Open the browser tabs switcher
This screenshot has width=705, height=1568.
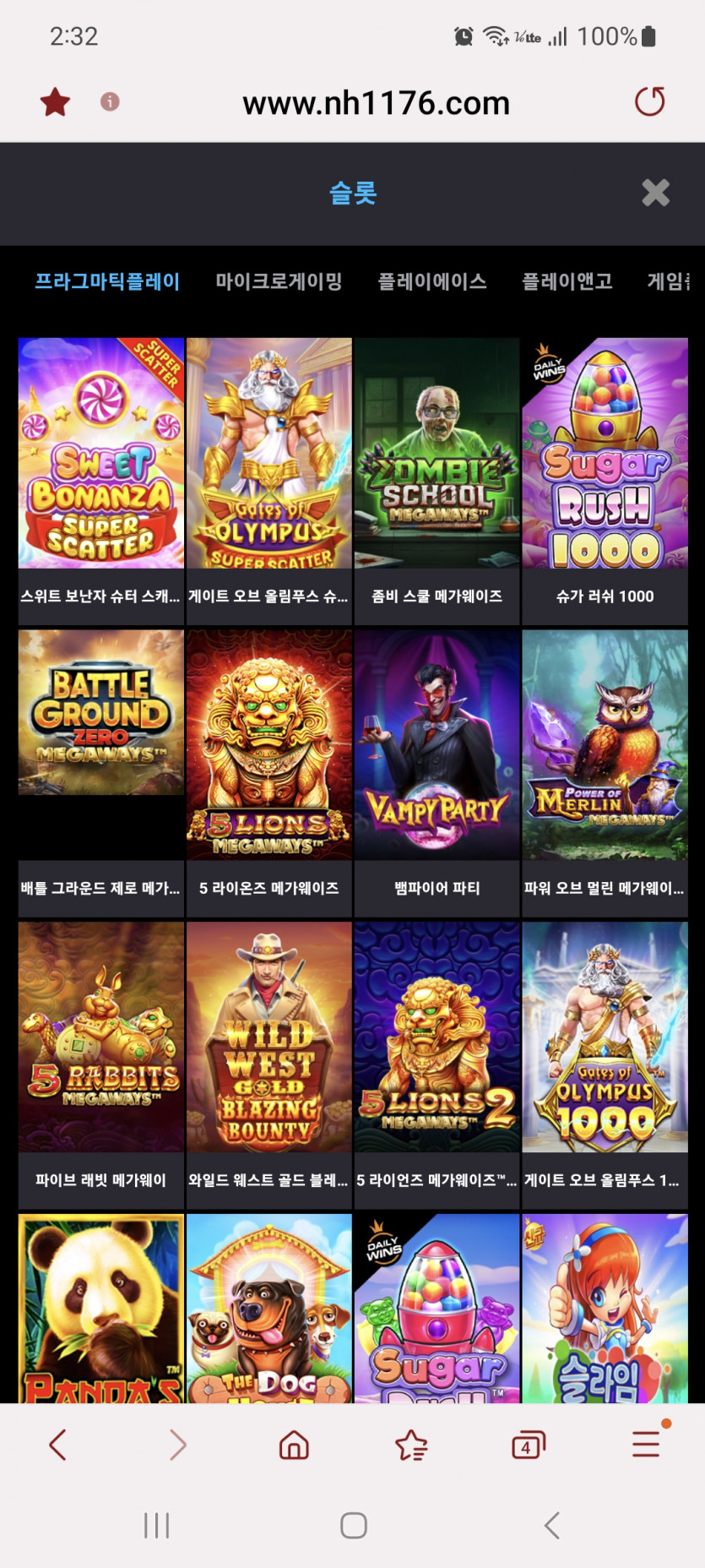pyautogui.click(x=528, y=1445)
